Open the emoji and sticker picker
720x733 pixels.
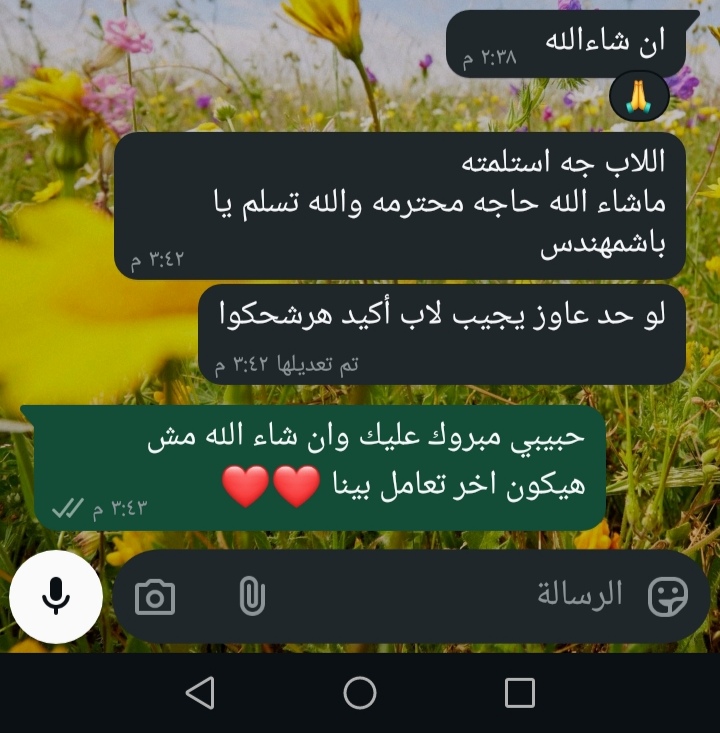pos(668,597)
